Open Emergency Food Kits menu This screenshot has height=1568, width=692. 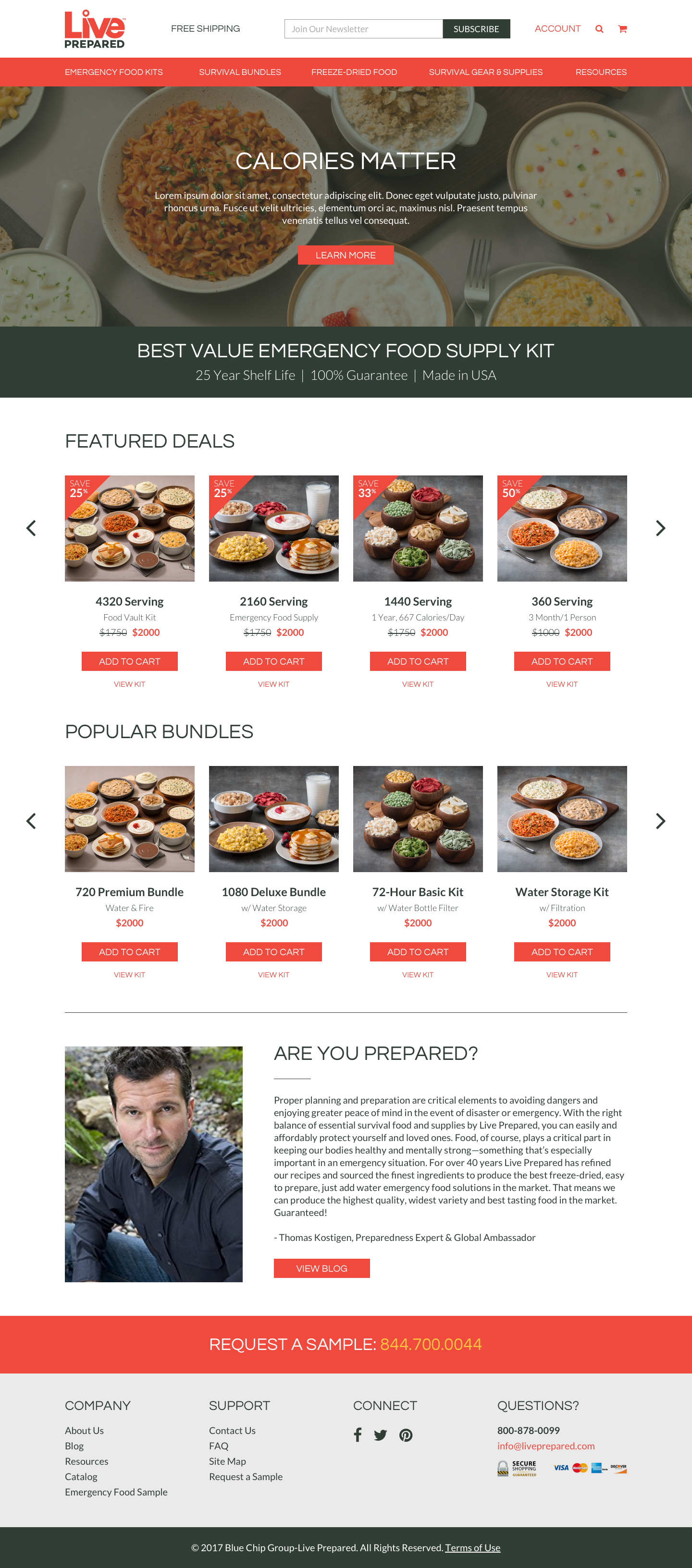click(x=114, y=72)
